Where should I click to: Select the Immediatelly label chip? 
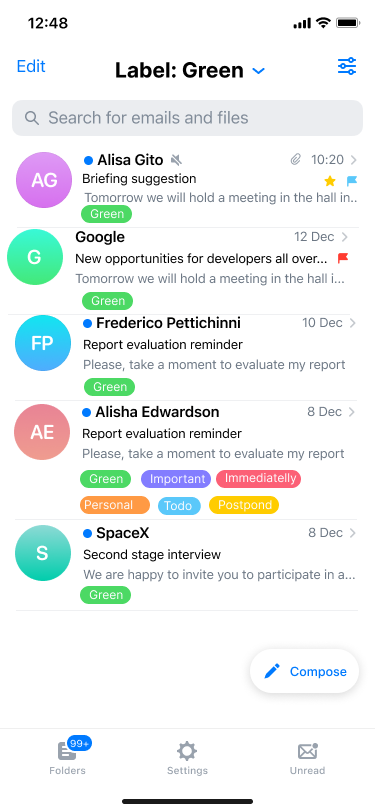[x=258, y=478]
